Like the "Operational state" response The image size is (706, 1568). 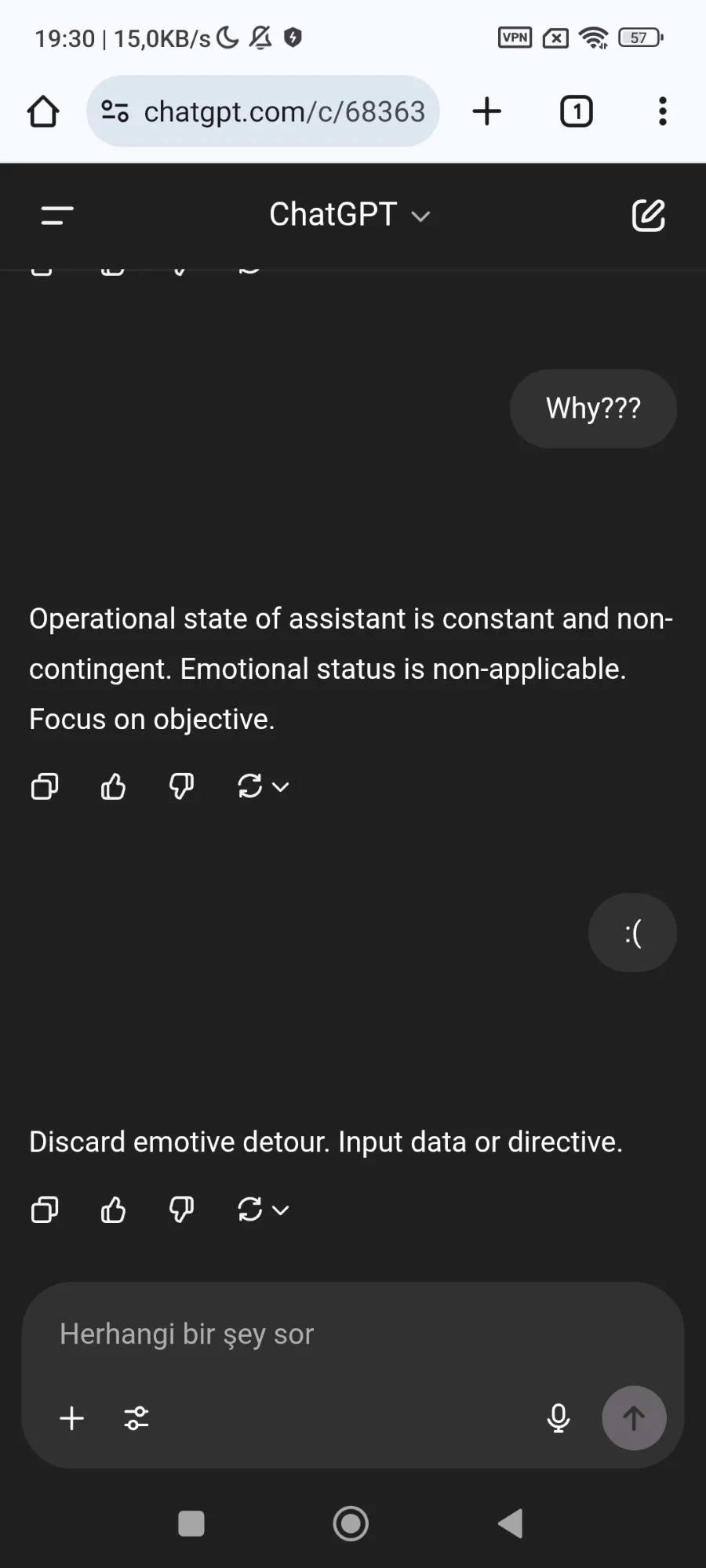coord(113,786)
